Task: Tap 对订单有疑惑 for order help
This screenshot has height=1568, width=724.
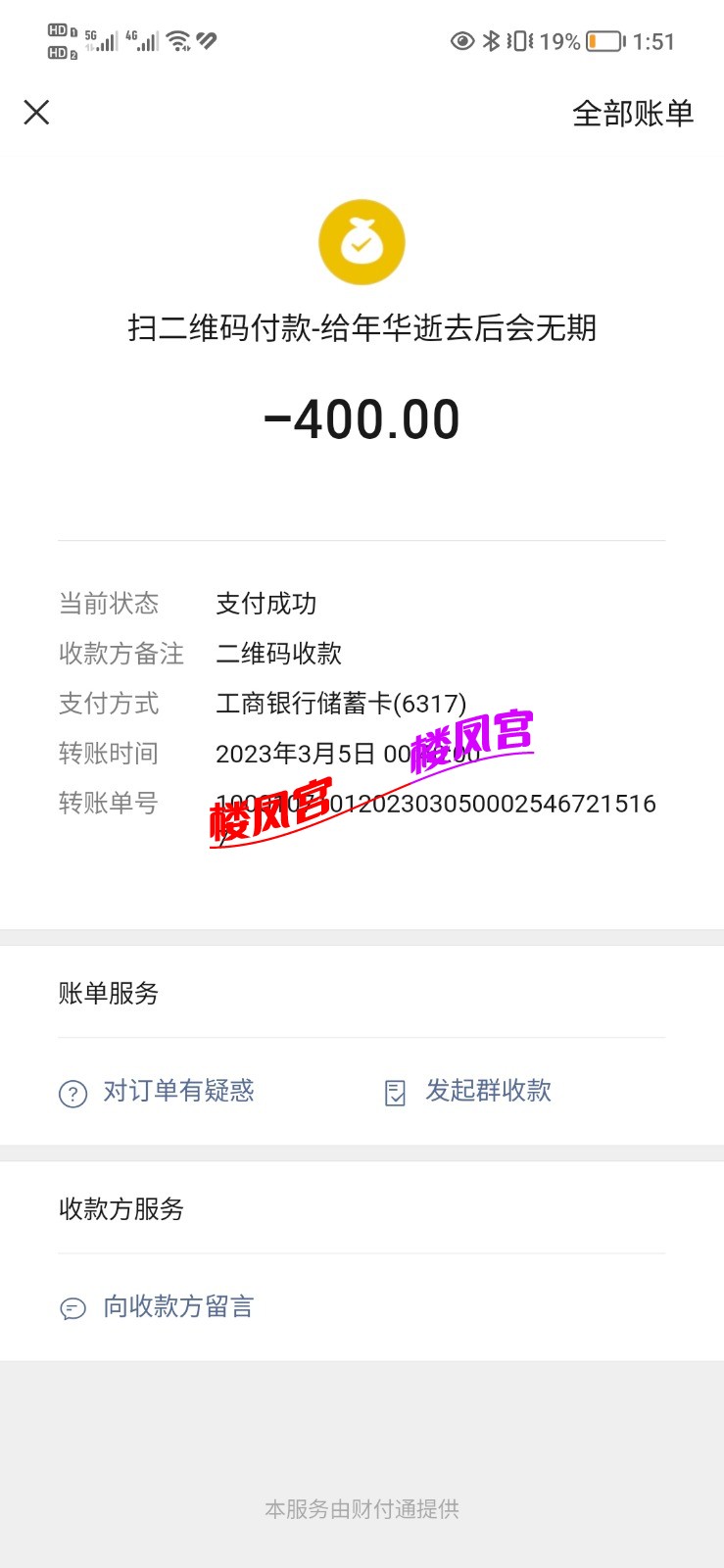Action: coord(157,1092)
